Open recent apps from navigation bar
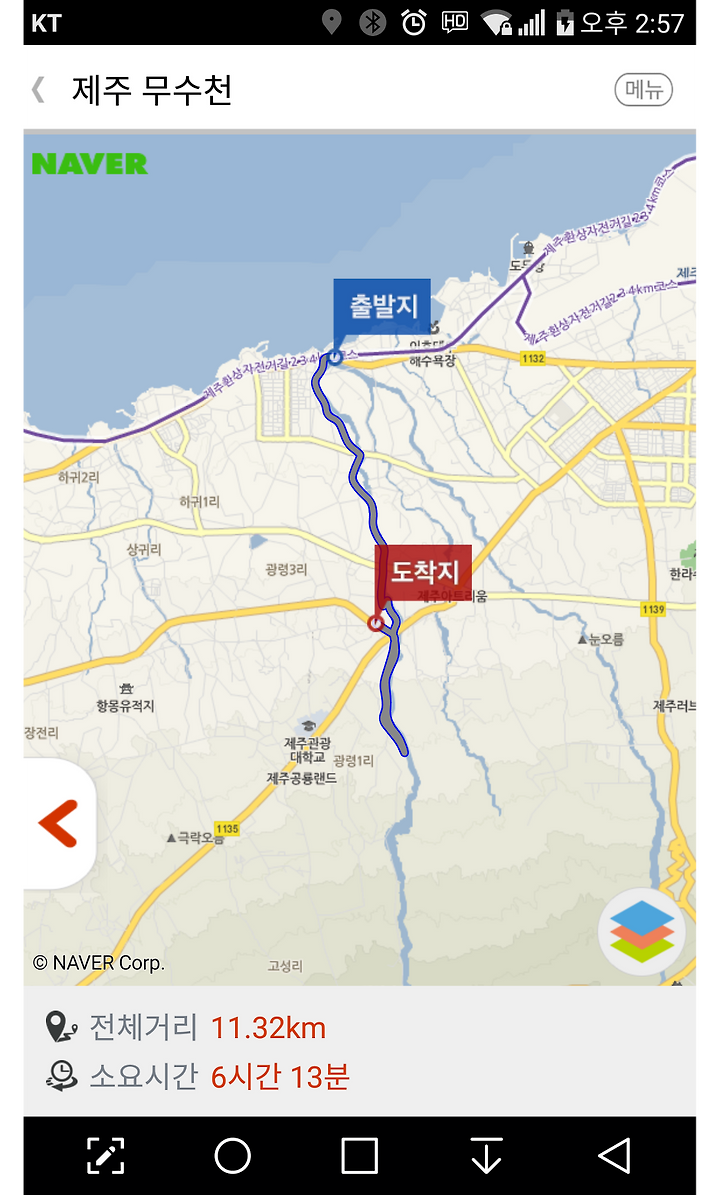 (360, 1155)
